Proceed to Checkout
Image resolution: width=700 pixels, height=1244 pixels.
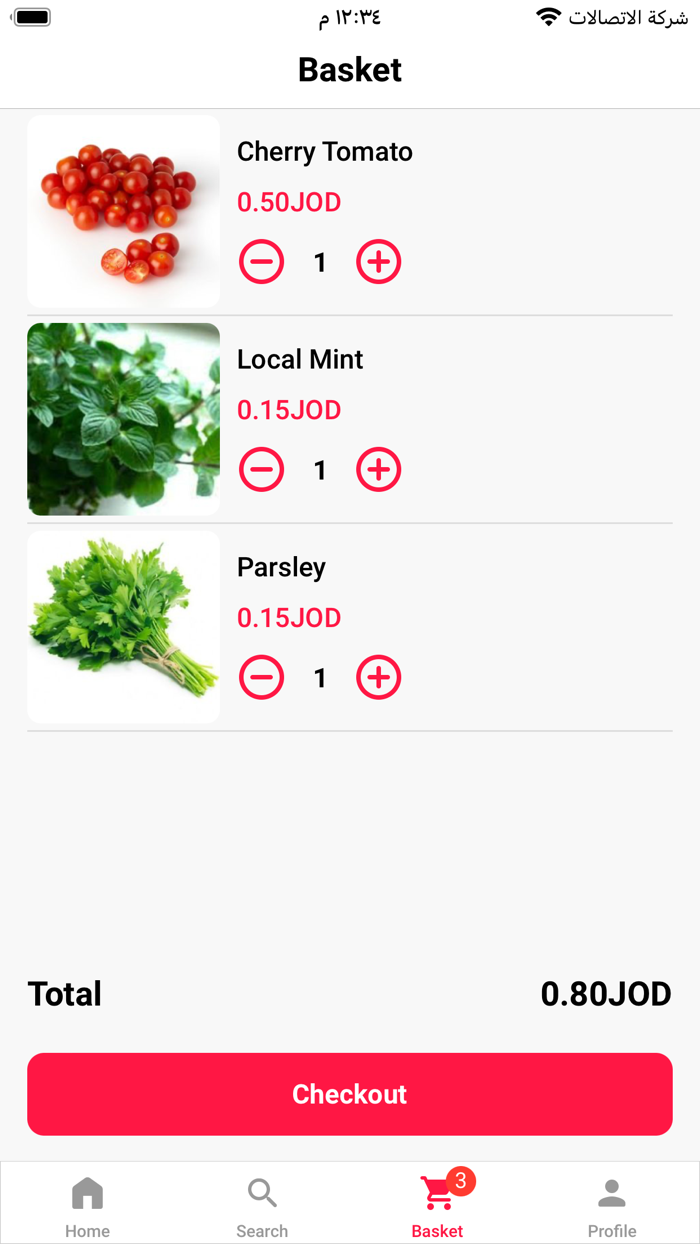350,1094
